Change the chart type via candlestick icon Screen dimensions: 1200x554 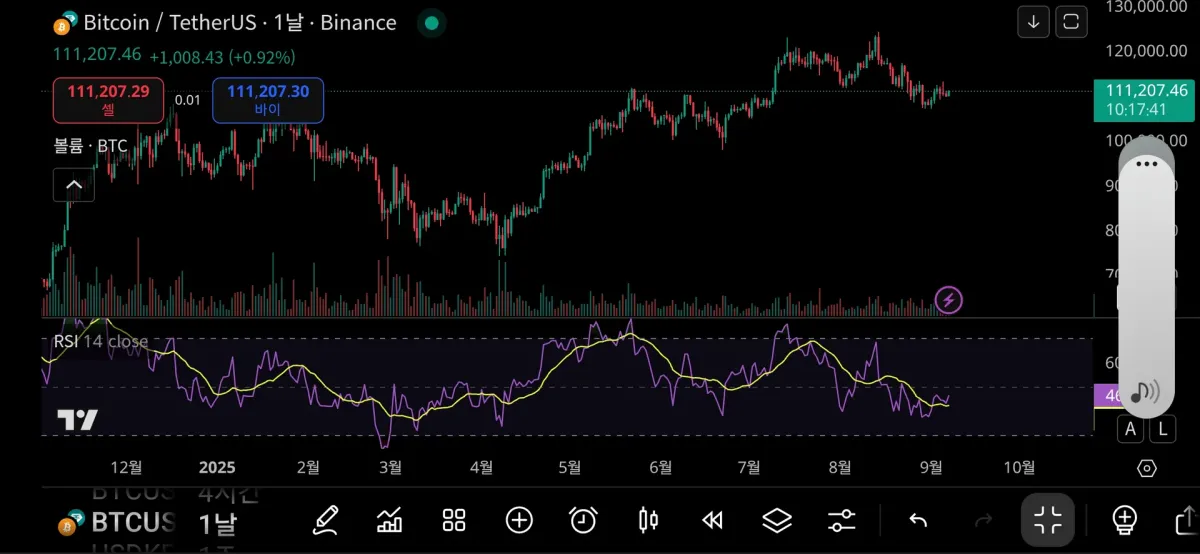point(648,520)
